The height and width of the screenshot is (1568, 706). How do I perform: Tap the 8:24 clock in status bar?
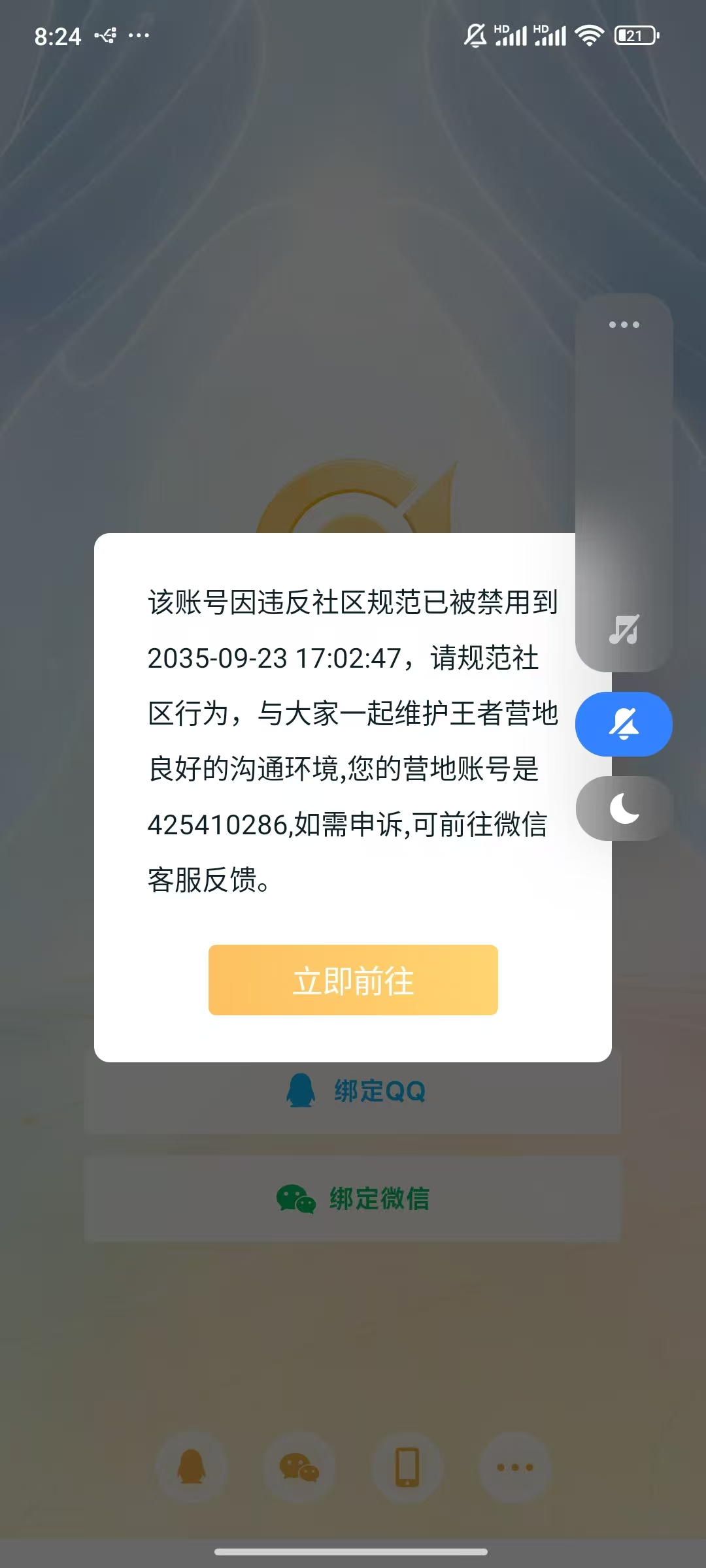click(58, 35)
